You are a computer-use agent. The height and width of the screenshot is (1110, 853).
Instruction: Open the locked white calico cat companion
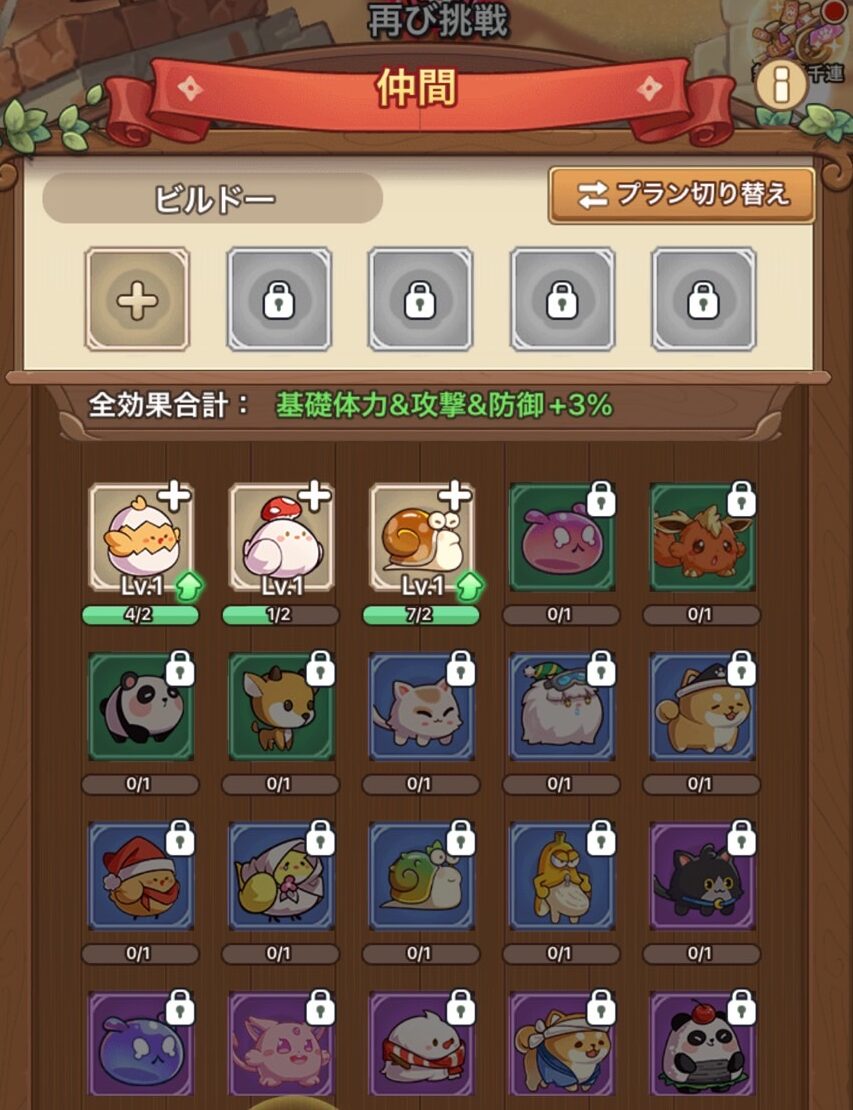pos(420,707)
